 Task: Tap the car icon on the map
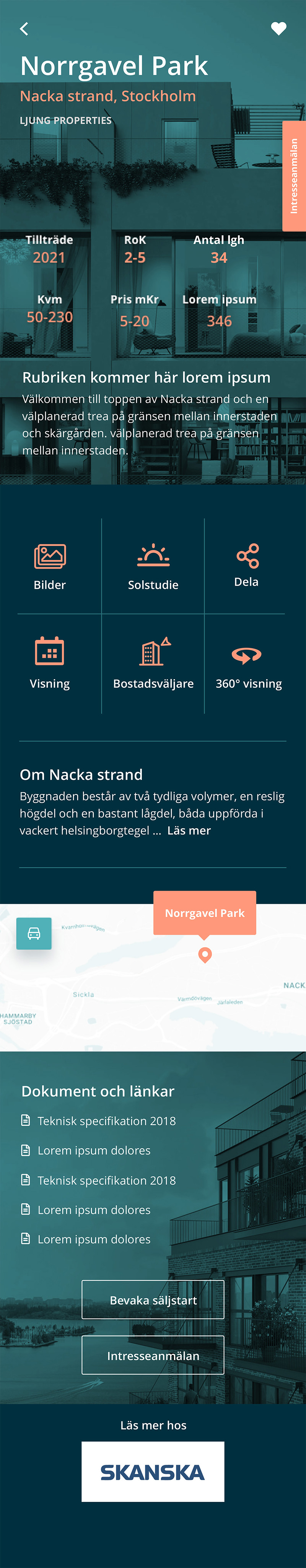click(34, 933)
